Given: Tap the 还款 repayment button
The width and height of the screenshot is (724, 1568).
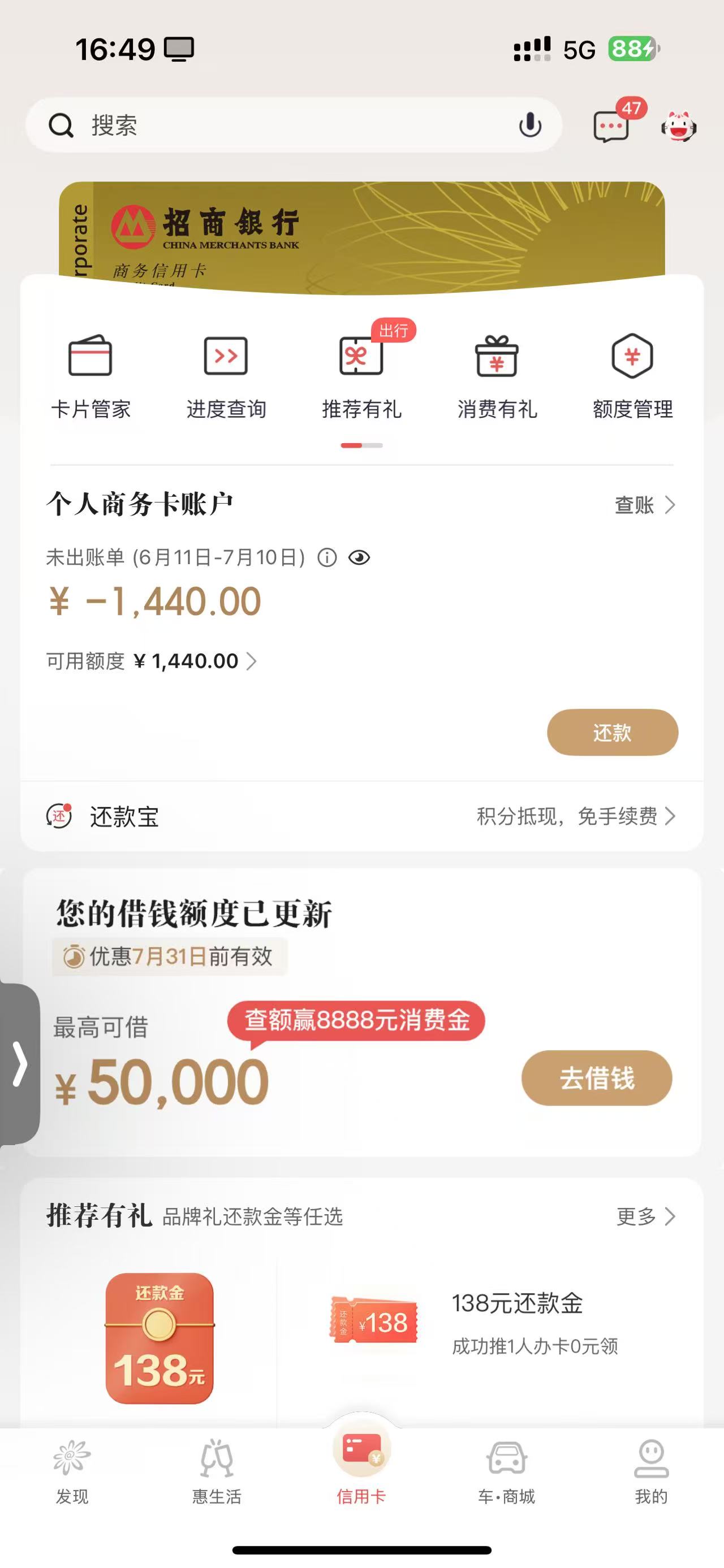Looking at the screenshot, I should point(612,732).
